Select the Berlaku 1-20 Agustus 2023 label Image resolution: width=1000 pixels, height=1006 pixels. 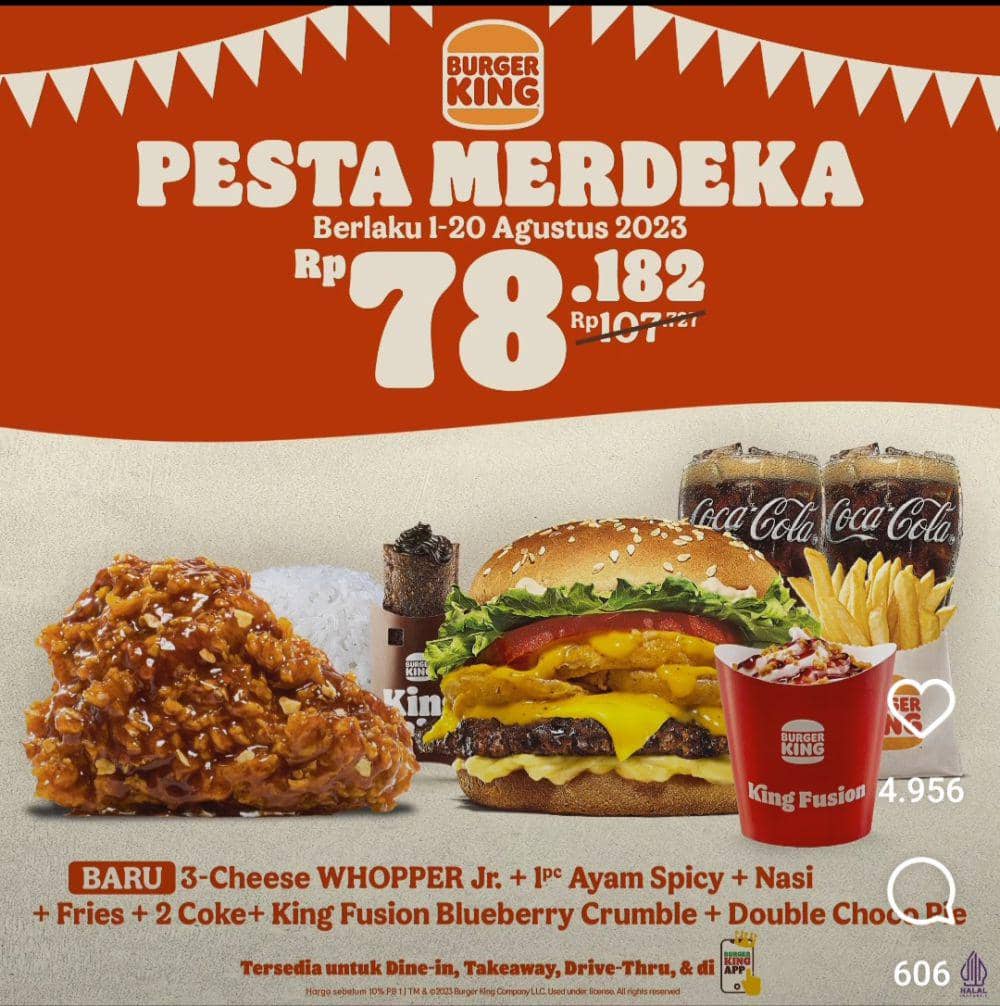(x=500, y=226)
